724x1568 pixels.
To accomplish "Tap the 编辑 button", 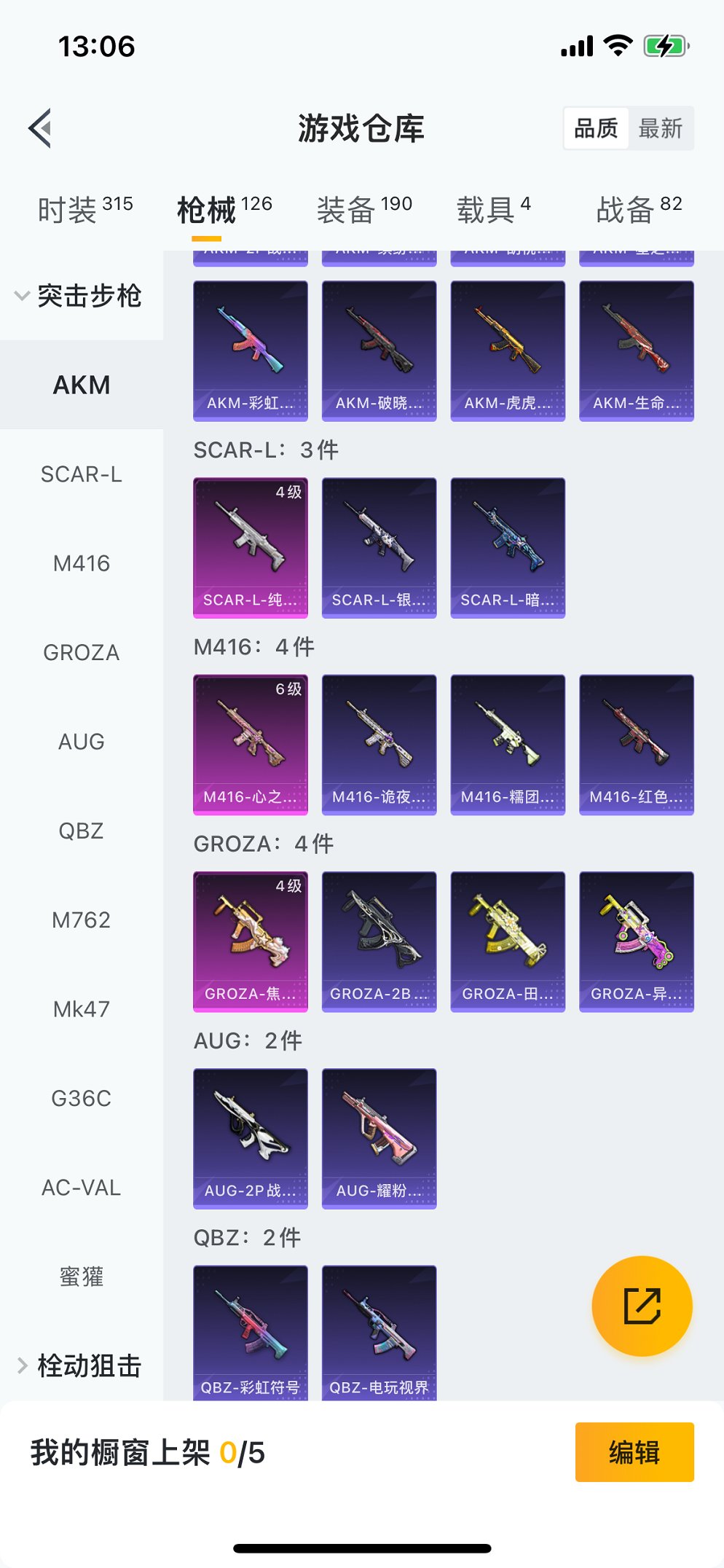I will 634,1452.
